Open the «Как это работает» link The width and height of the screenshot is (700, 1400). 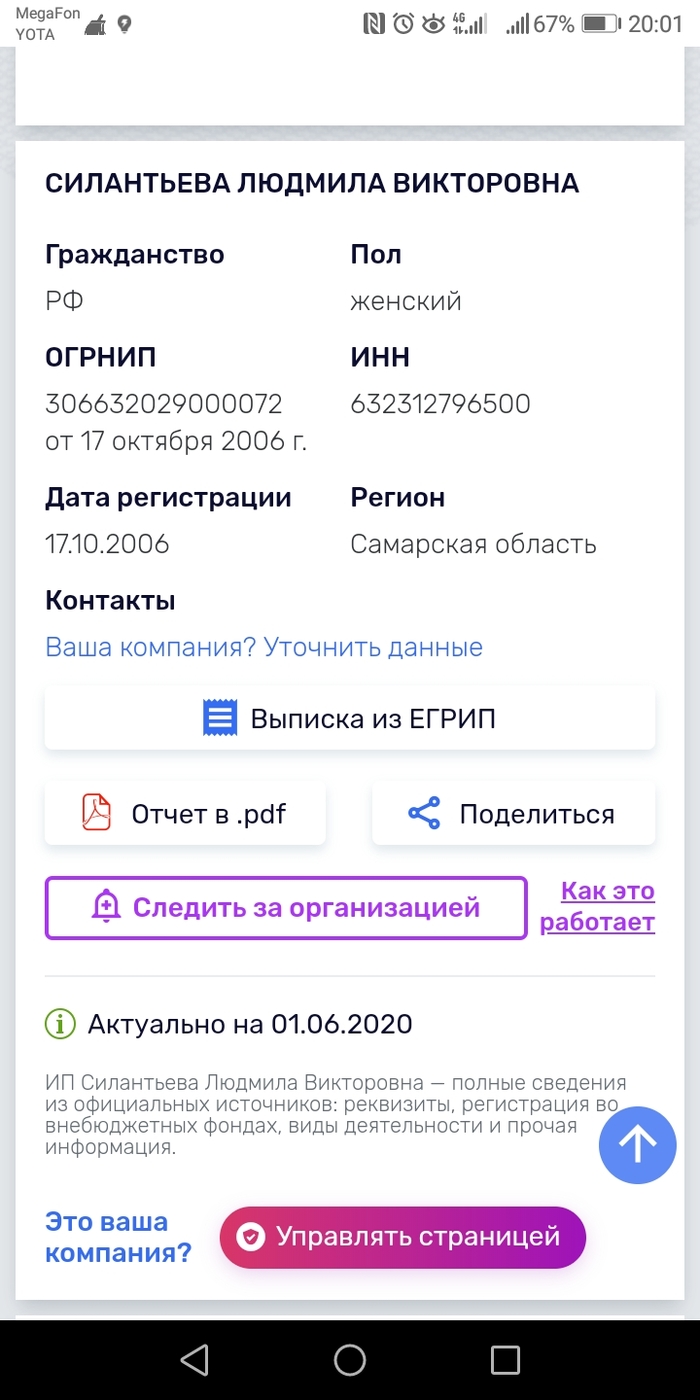pos(598,906)
